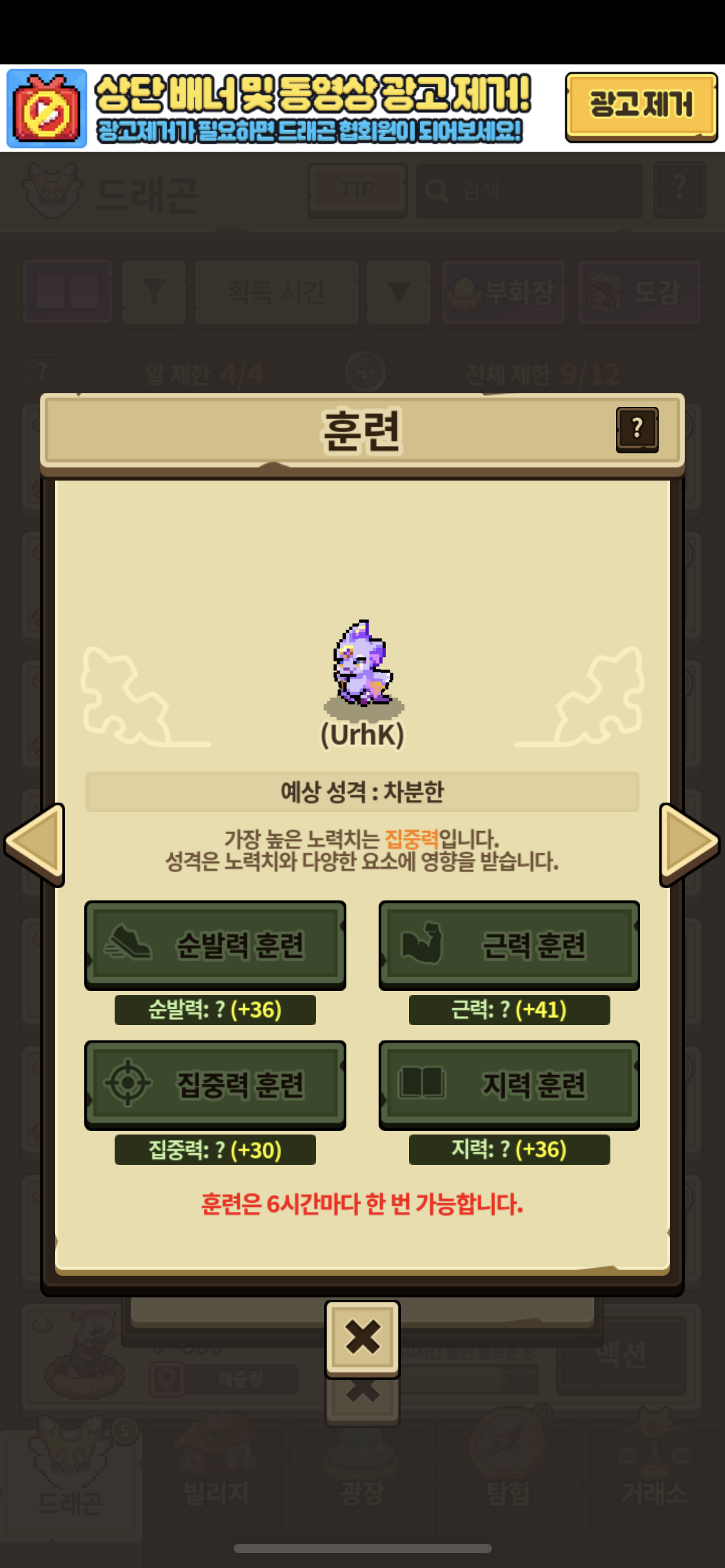Go to the next dragon with the right arrow
Image resolution: width=725 pixels, height=1568 pixels.
coord(689,844)
